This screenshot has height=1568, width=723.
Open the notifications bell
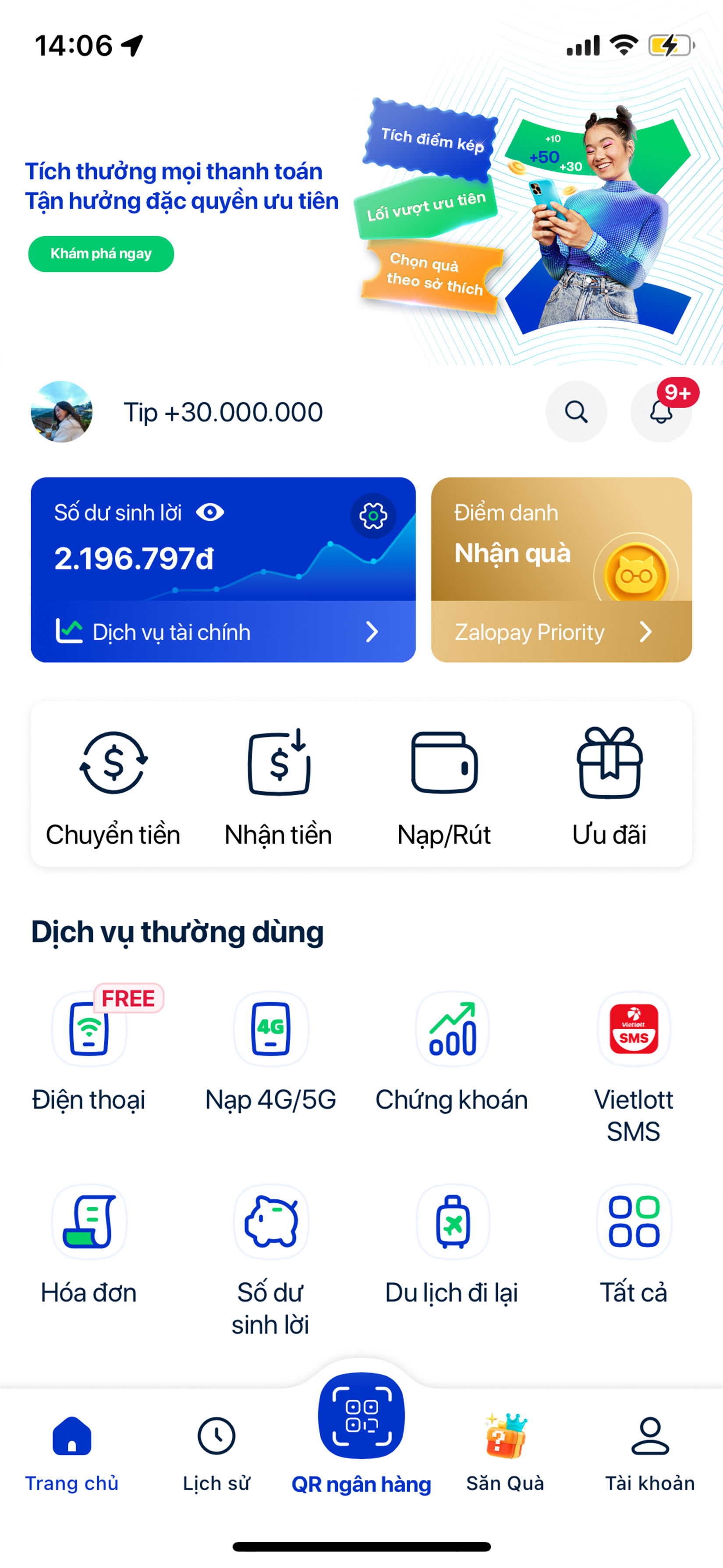[x=661, y=412]
